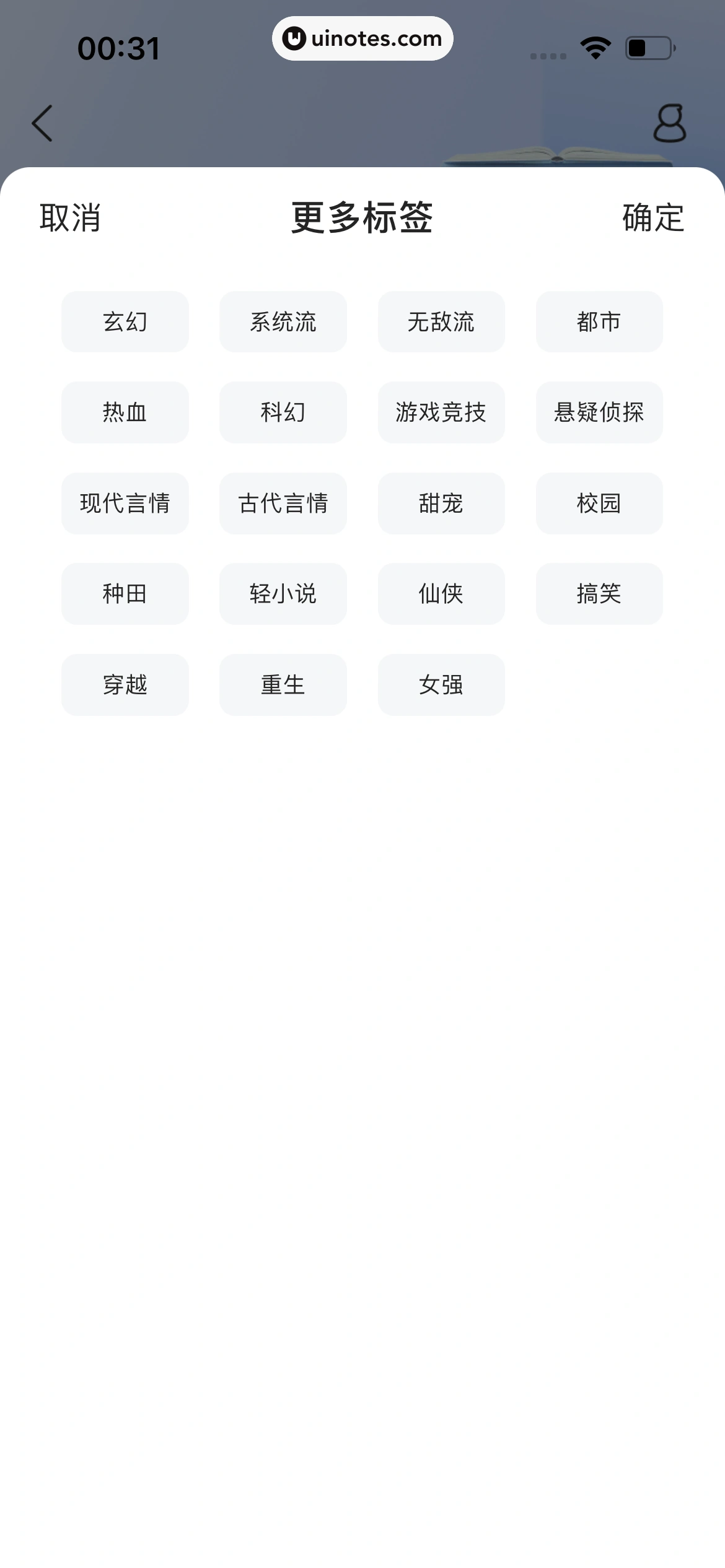Choose the 穿越 tag
The width and height of the screenshot is (725, 1568).
(x=125, y=685)
